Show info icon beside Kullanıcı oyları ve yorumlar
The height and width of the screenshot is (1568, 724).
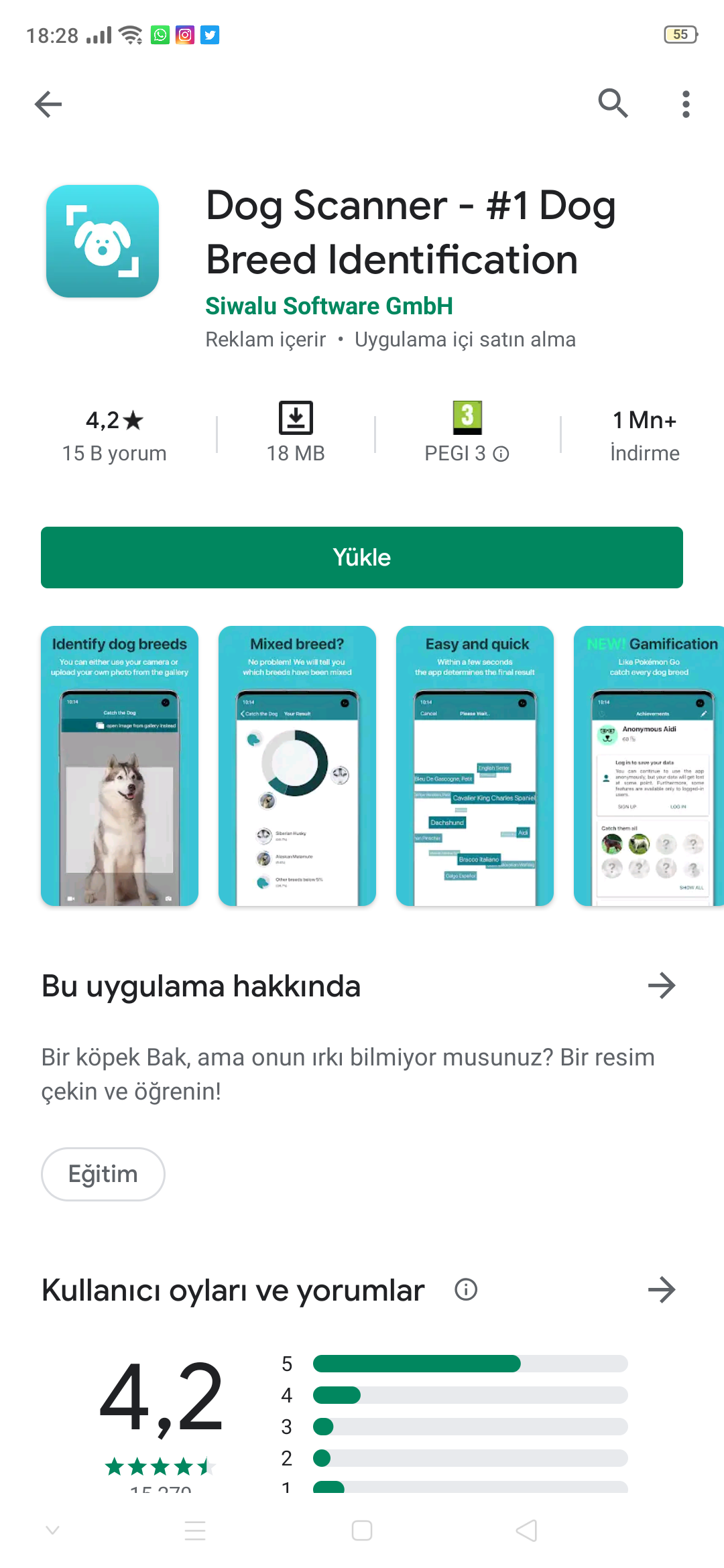coord(466,1289)
